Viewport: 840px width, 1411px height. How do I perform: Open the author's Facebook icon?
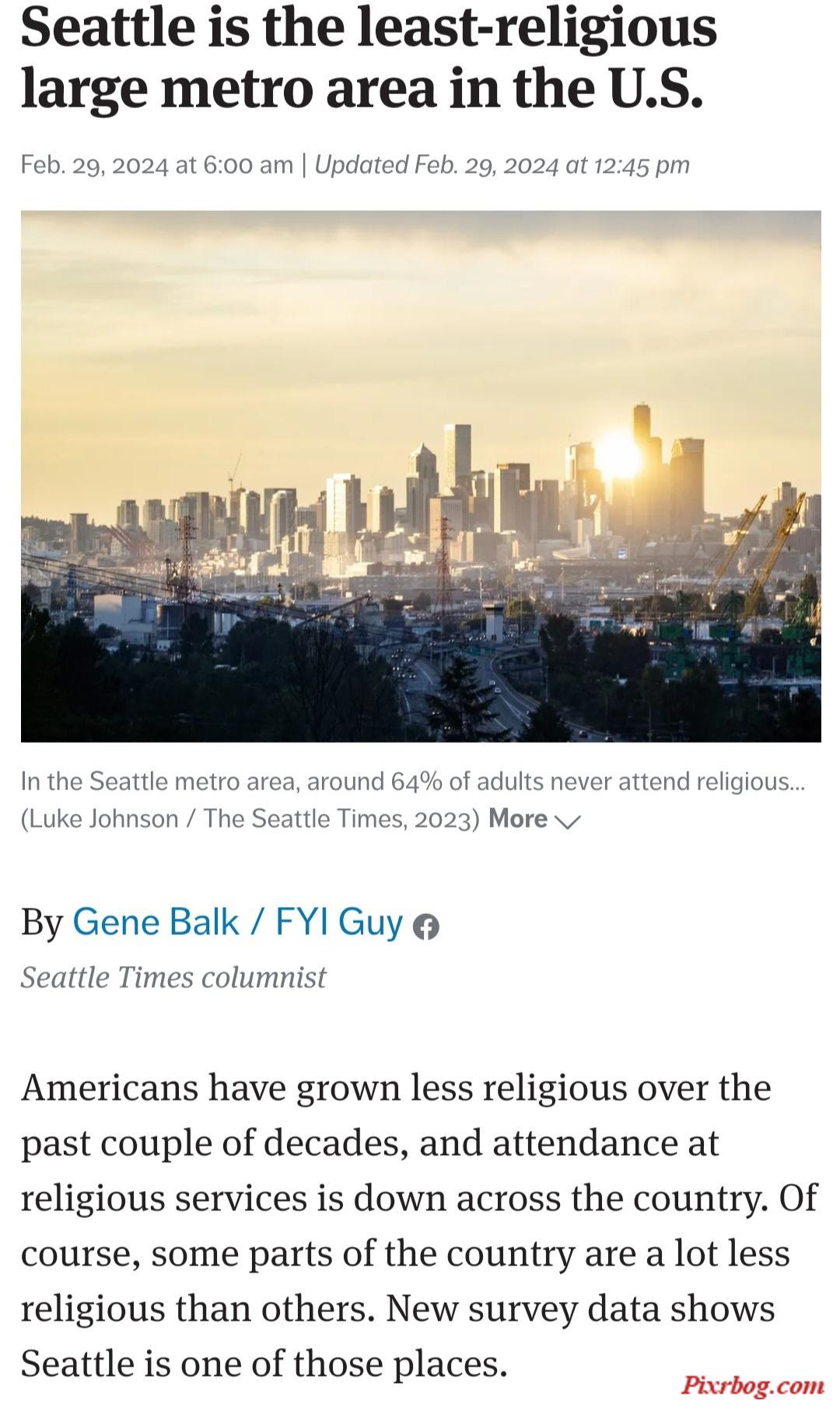[x=425, y=926]
